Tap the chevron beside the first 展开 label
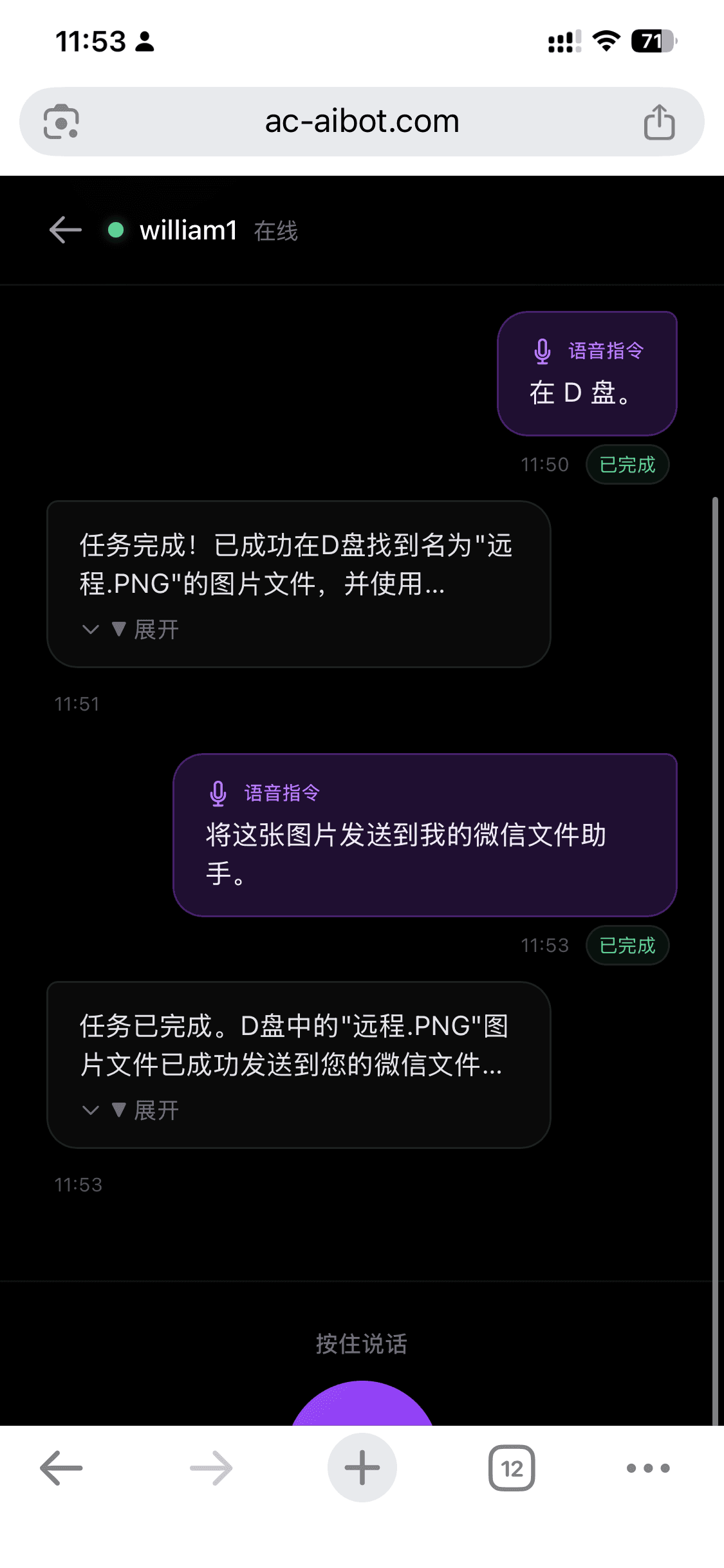 point(90,630)
